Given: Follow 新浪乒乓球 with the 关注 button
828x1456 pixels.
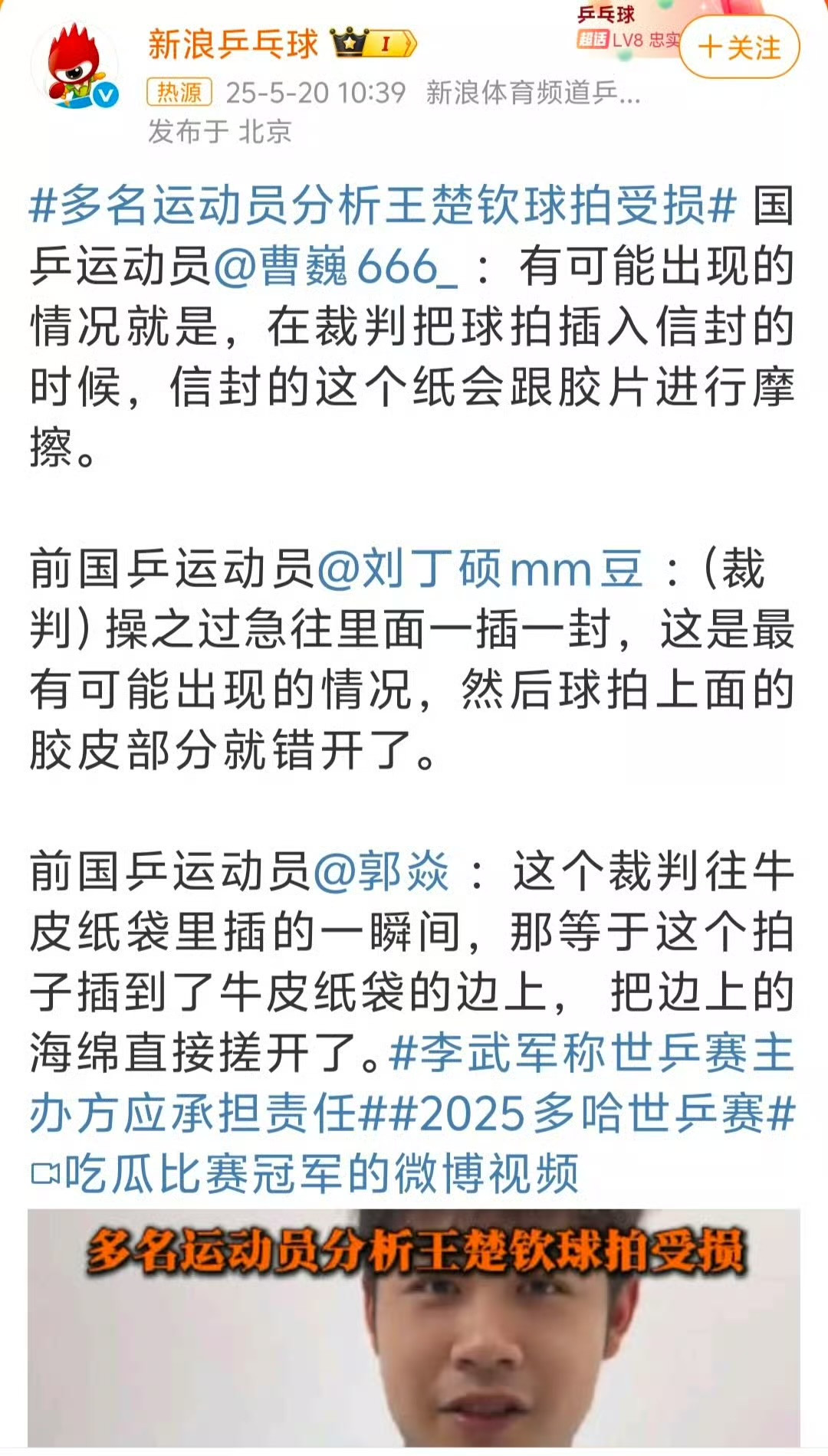Looking at the screenshot, I should [739, 48].
